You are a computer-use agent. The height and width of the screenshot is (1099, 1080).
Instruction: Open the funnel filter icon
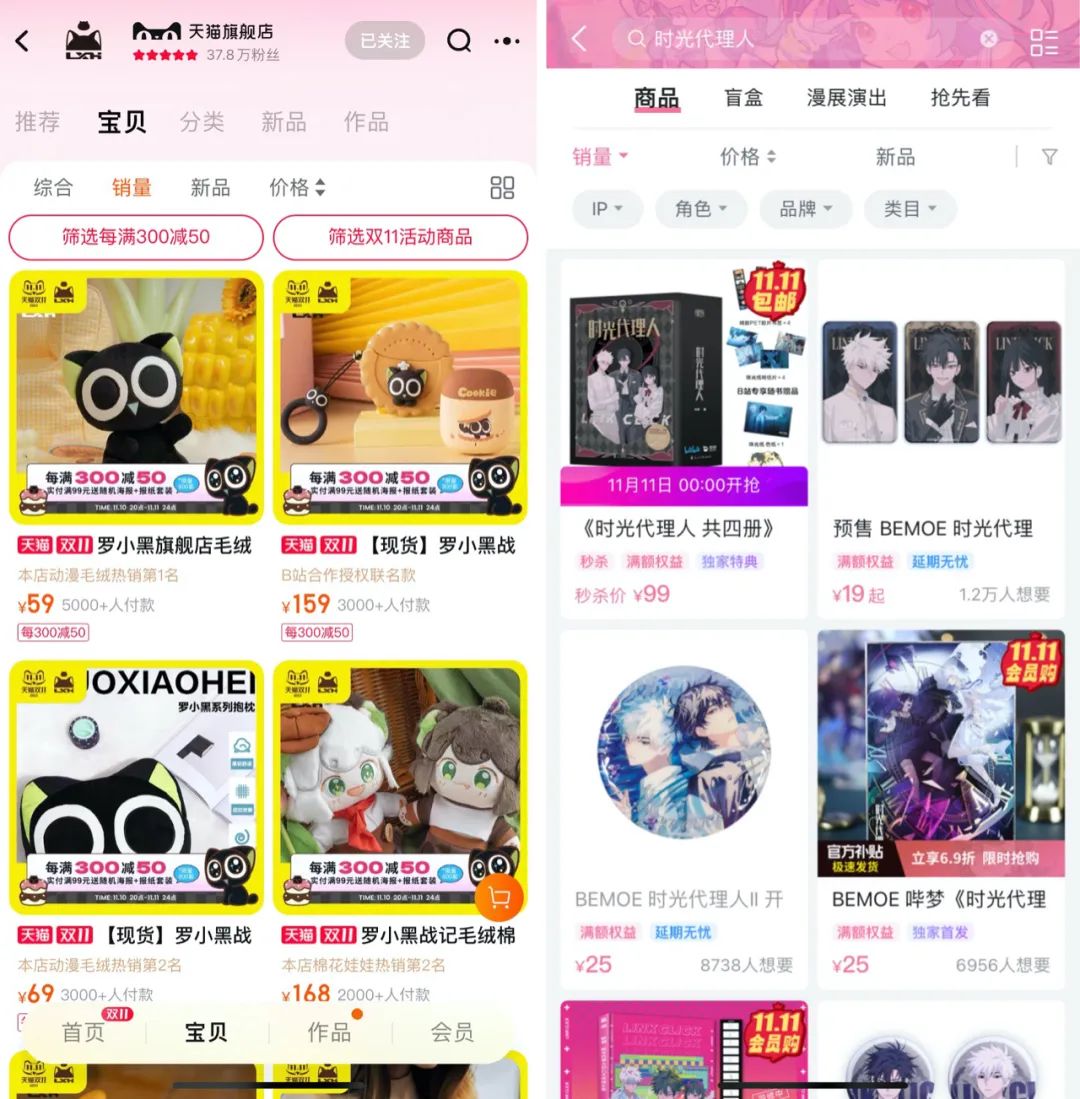click(1049, 157)
